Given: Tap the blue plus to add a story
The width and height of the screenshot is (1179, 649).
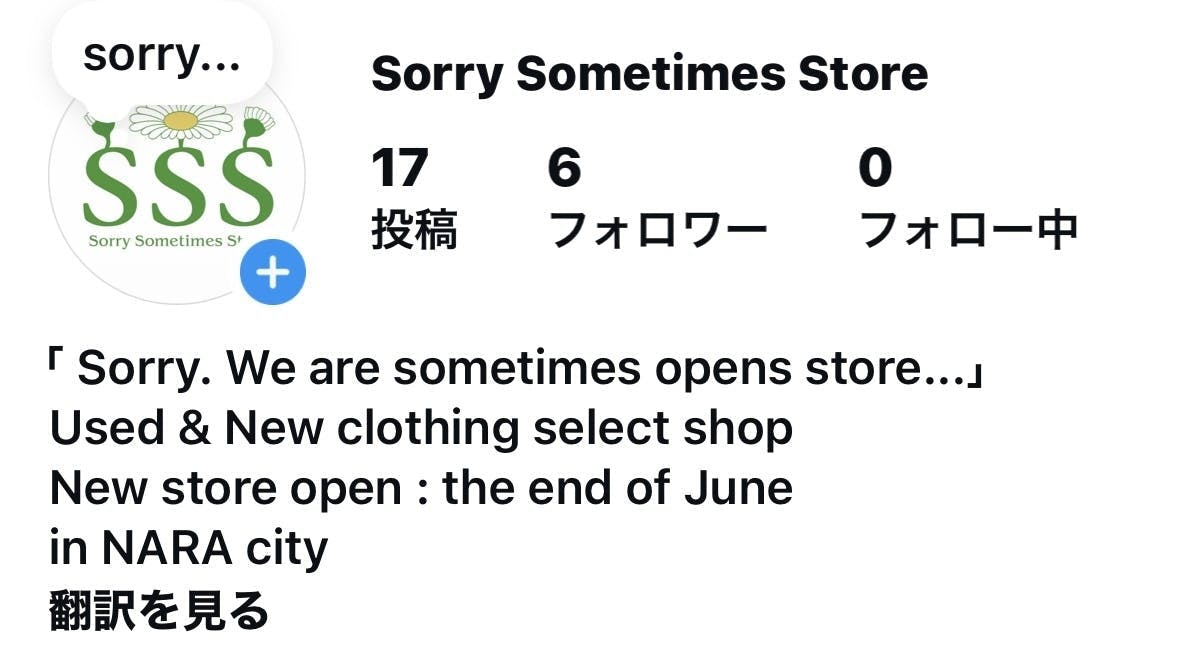Looking at the screenshot, I should [273, 272].
